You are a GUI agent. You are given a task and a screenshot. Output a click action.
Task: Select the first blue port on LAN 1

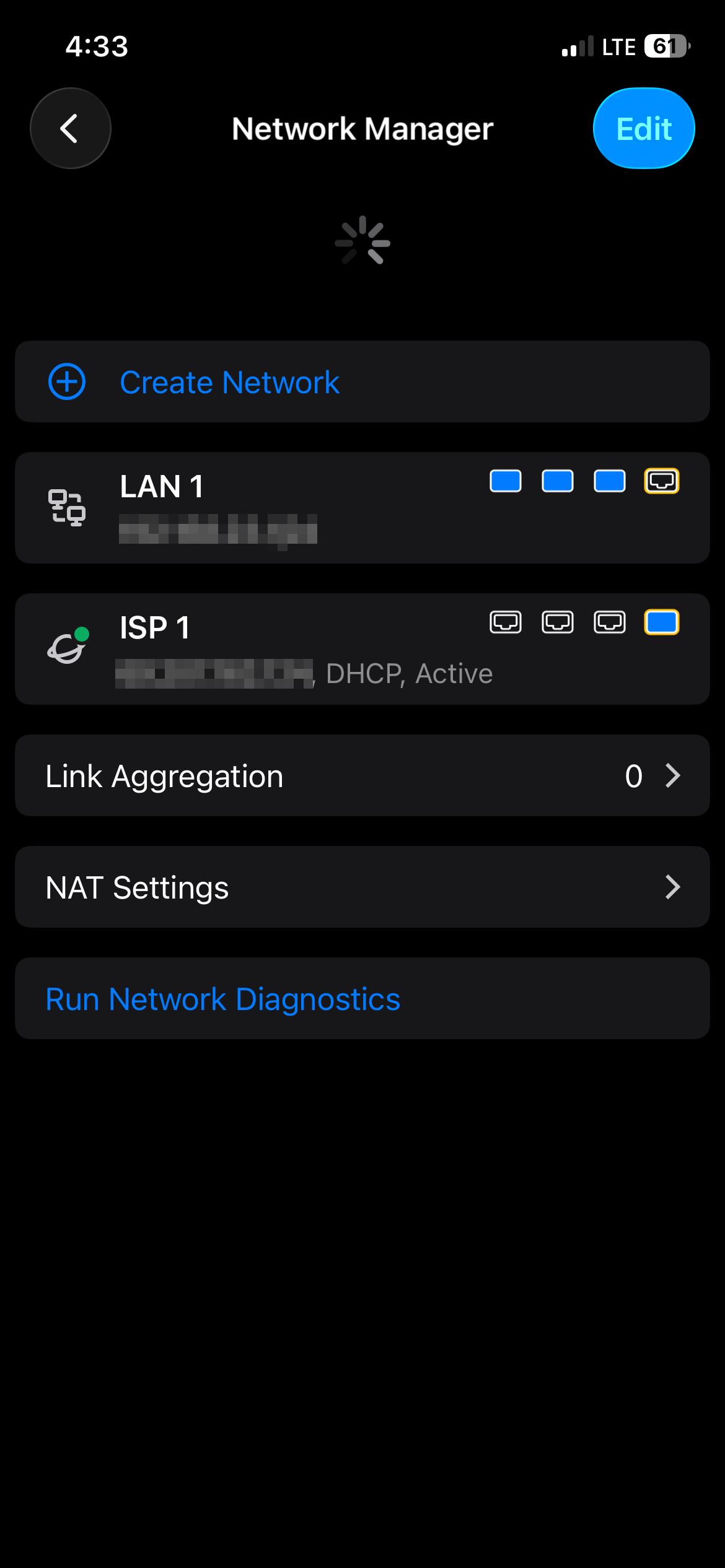pos(506,482)
